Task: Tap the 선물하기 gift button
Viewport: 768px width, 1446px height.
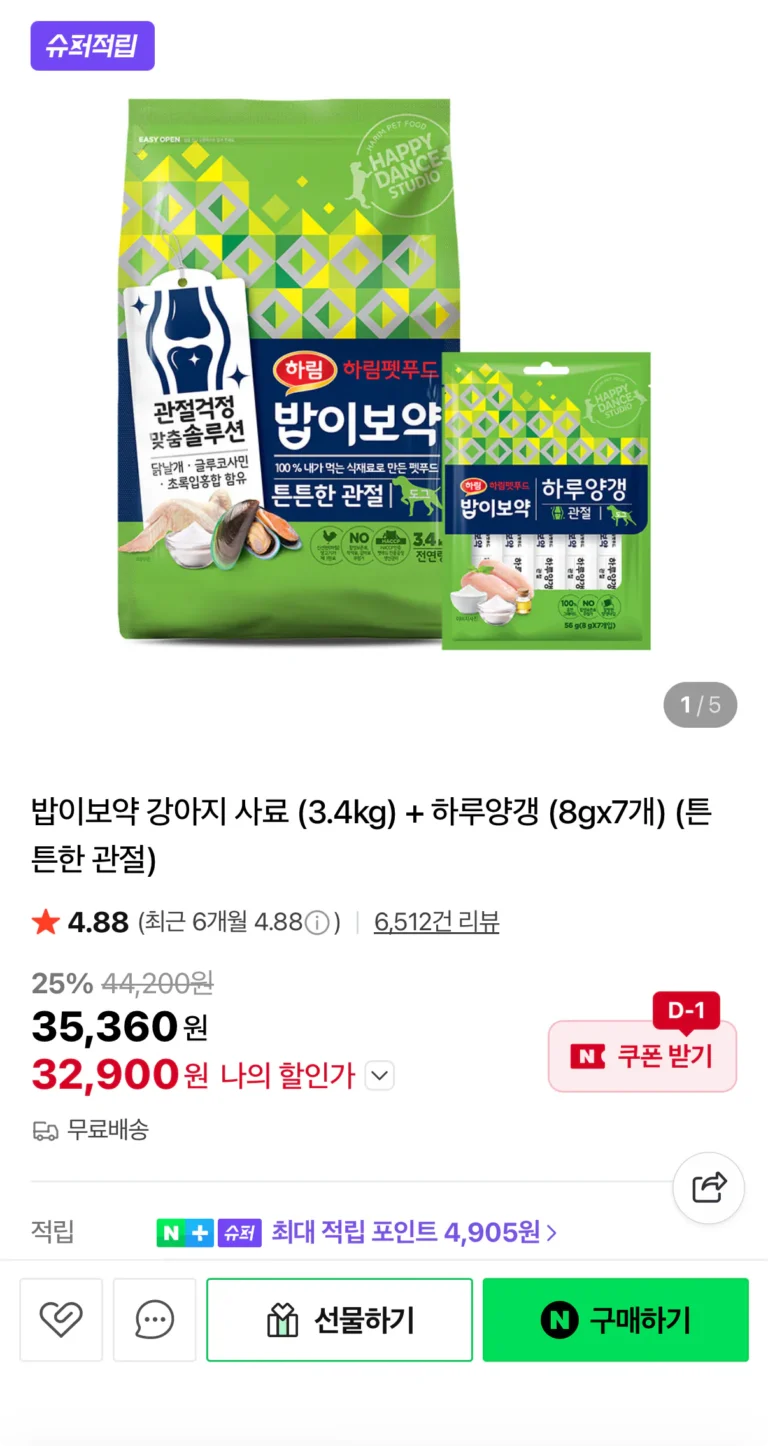Action: click(x=339, y=1320)
